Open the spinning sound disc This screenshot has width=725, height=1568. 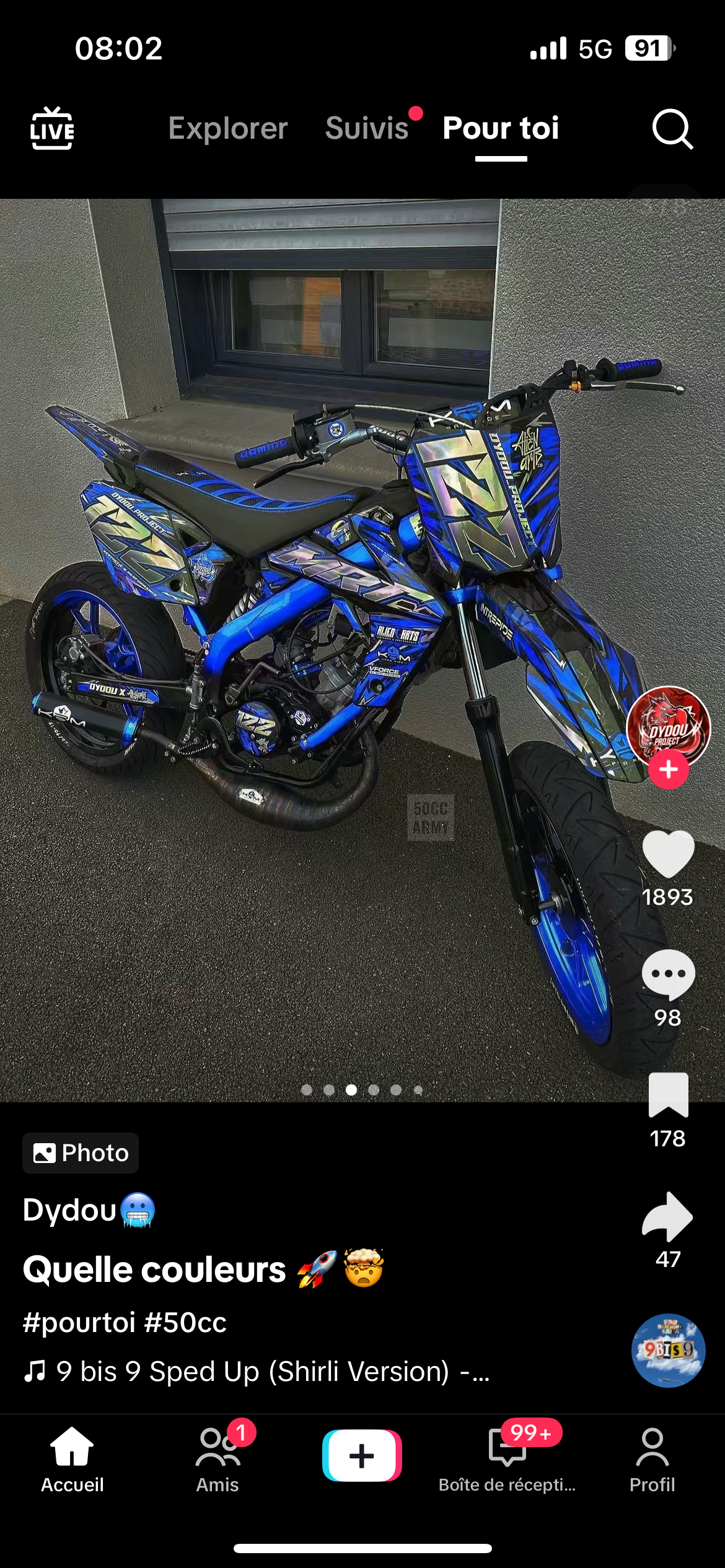tap(667, 1350)
